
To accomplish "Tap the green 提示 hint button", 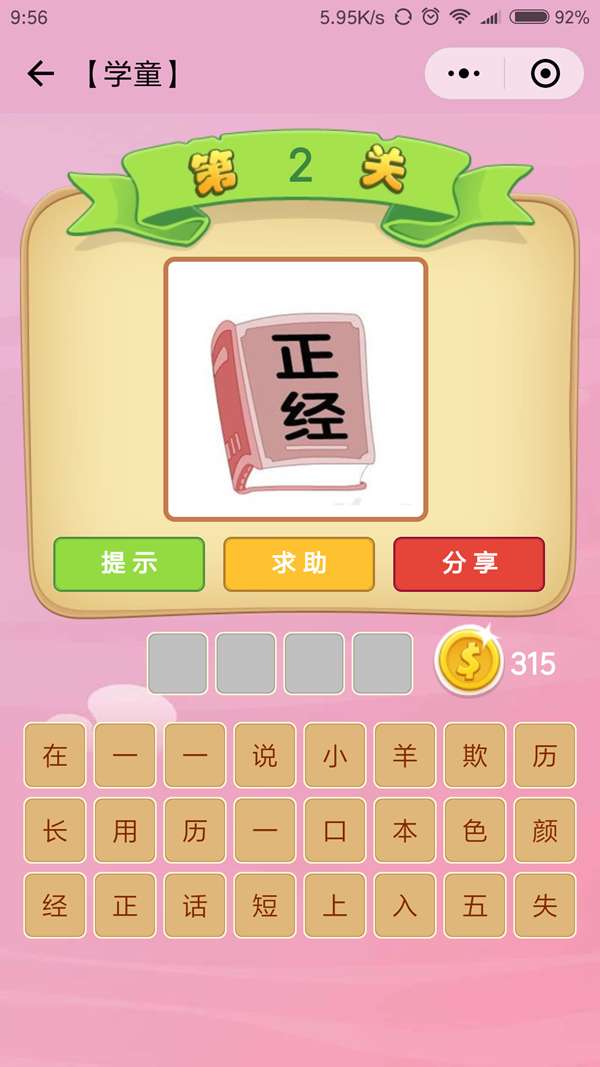I will (129, 564).
